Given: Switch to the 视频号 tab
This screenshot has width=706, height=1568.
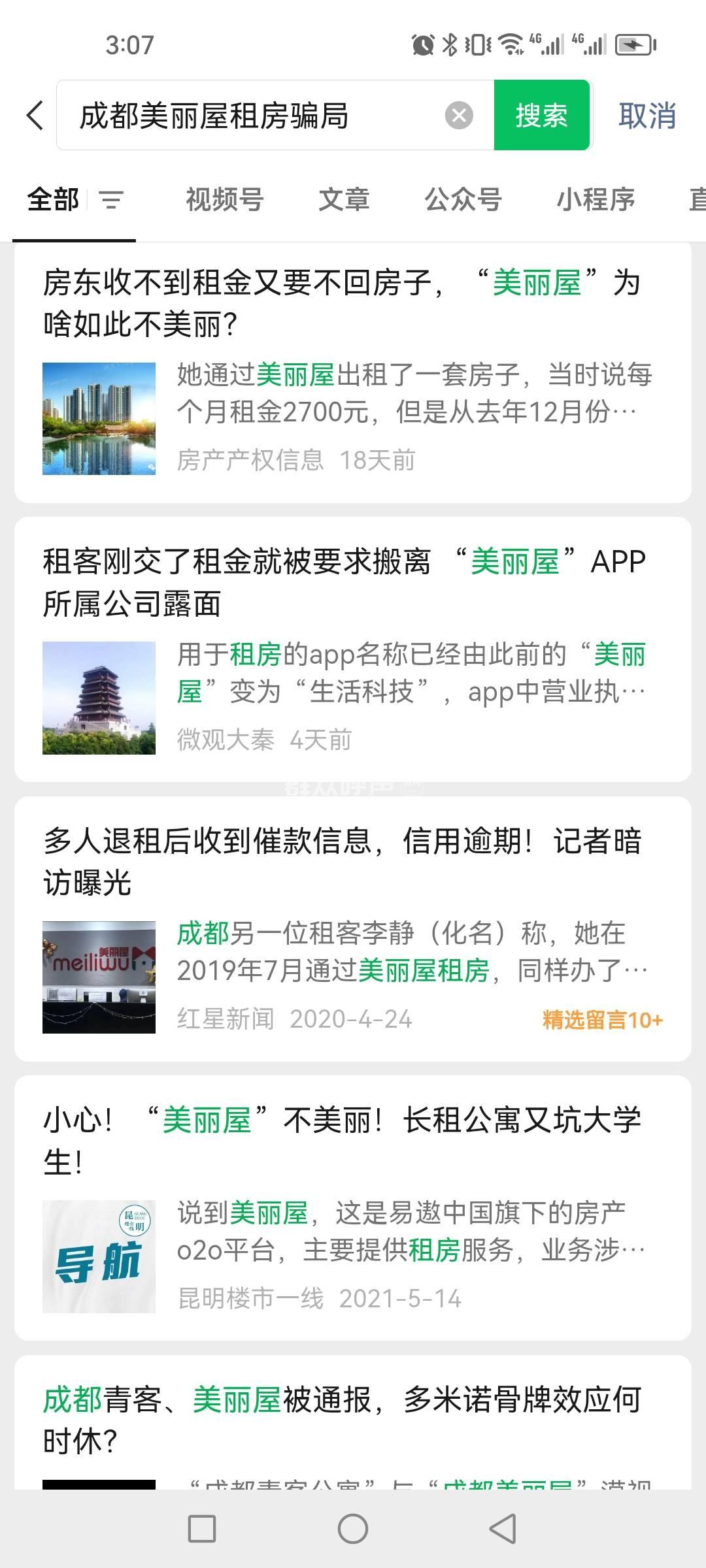Looking at the screenshot, I should point(224,199).
